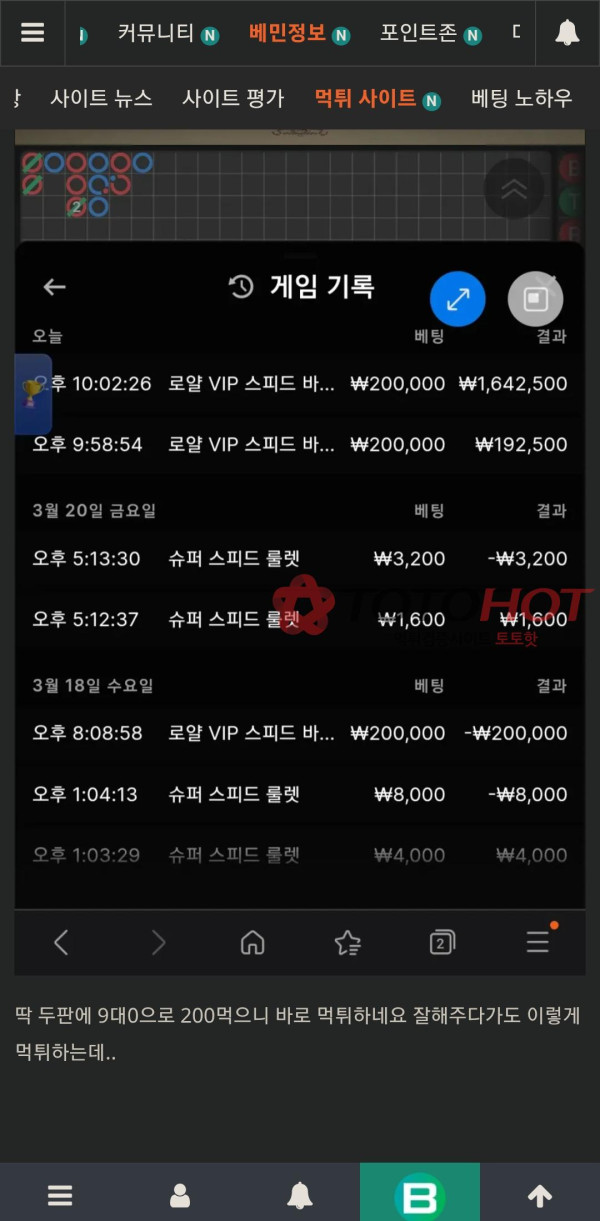Open the hamburger menu at top
The image size is (600, 1221).
[x=32, y=32]
